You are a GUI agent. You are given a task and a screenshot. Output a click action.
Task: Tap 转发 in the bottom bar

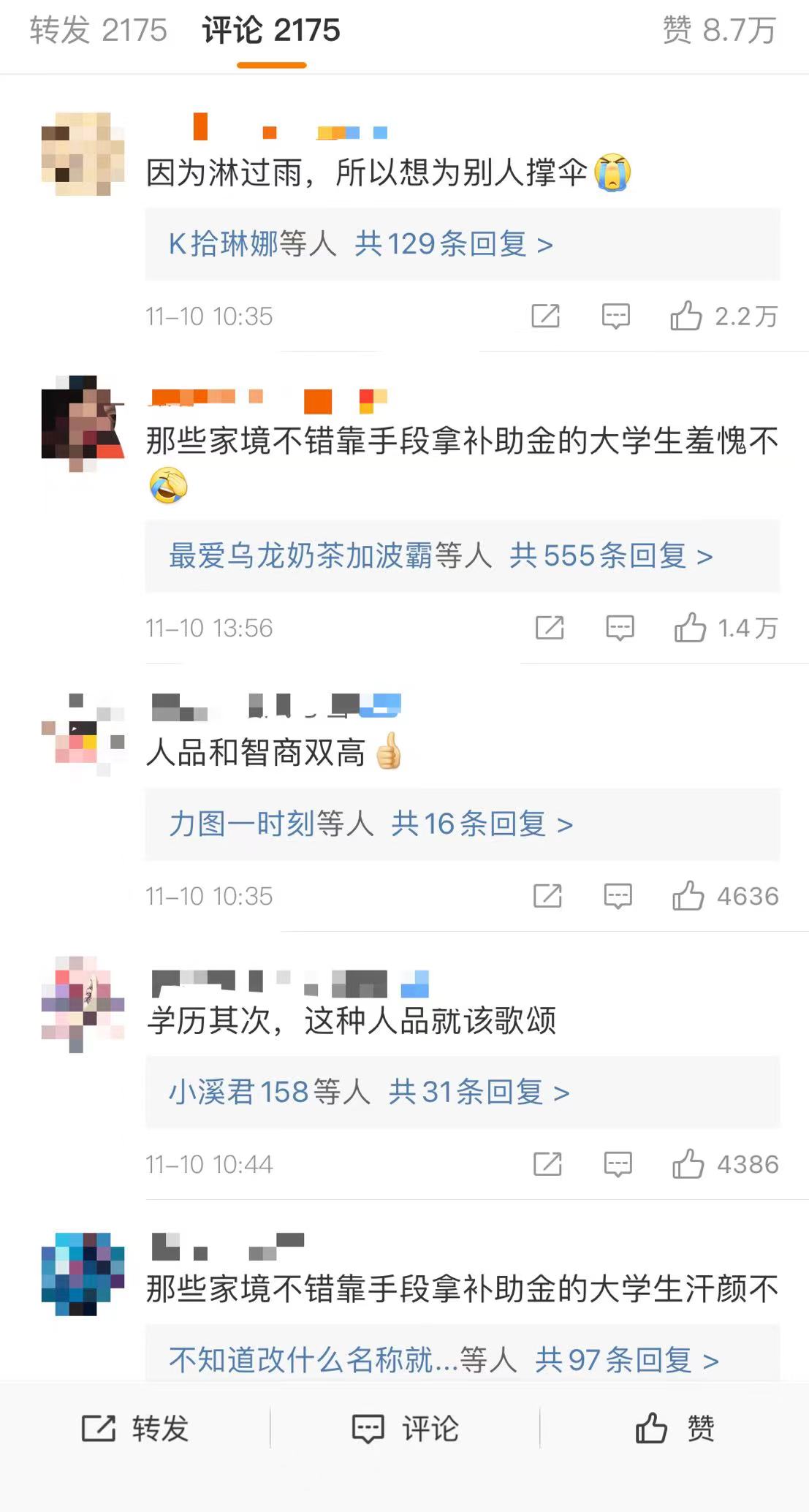tap(135, 1428)
